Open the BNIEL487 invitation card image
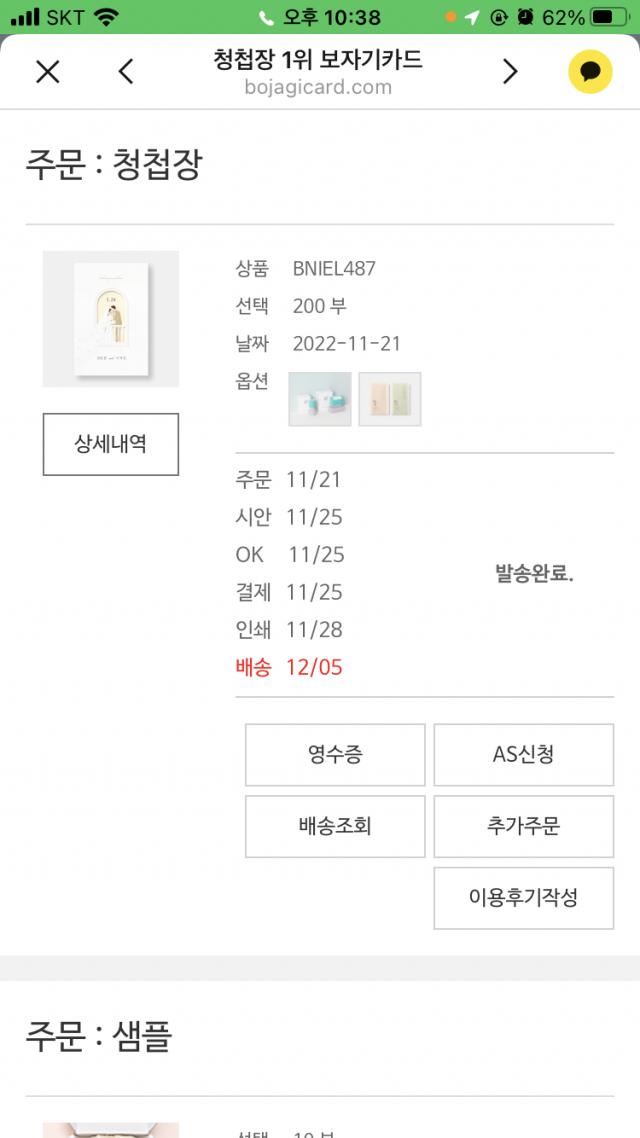Viewport: 640px width, 1138px height. (x=111, y=319)
